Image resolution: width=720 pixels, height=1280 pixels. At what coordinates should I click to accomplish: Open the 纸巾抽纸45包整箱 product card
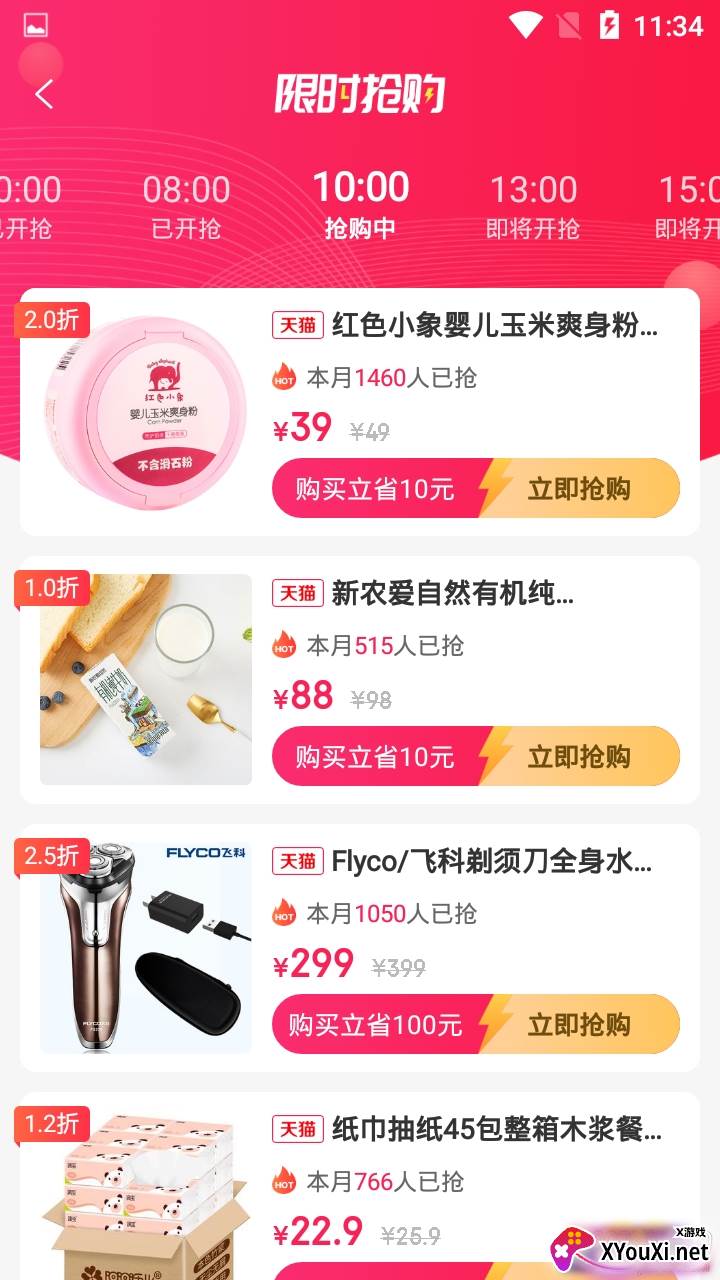point(495,1130)
